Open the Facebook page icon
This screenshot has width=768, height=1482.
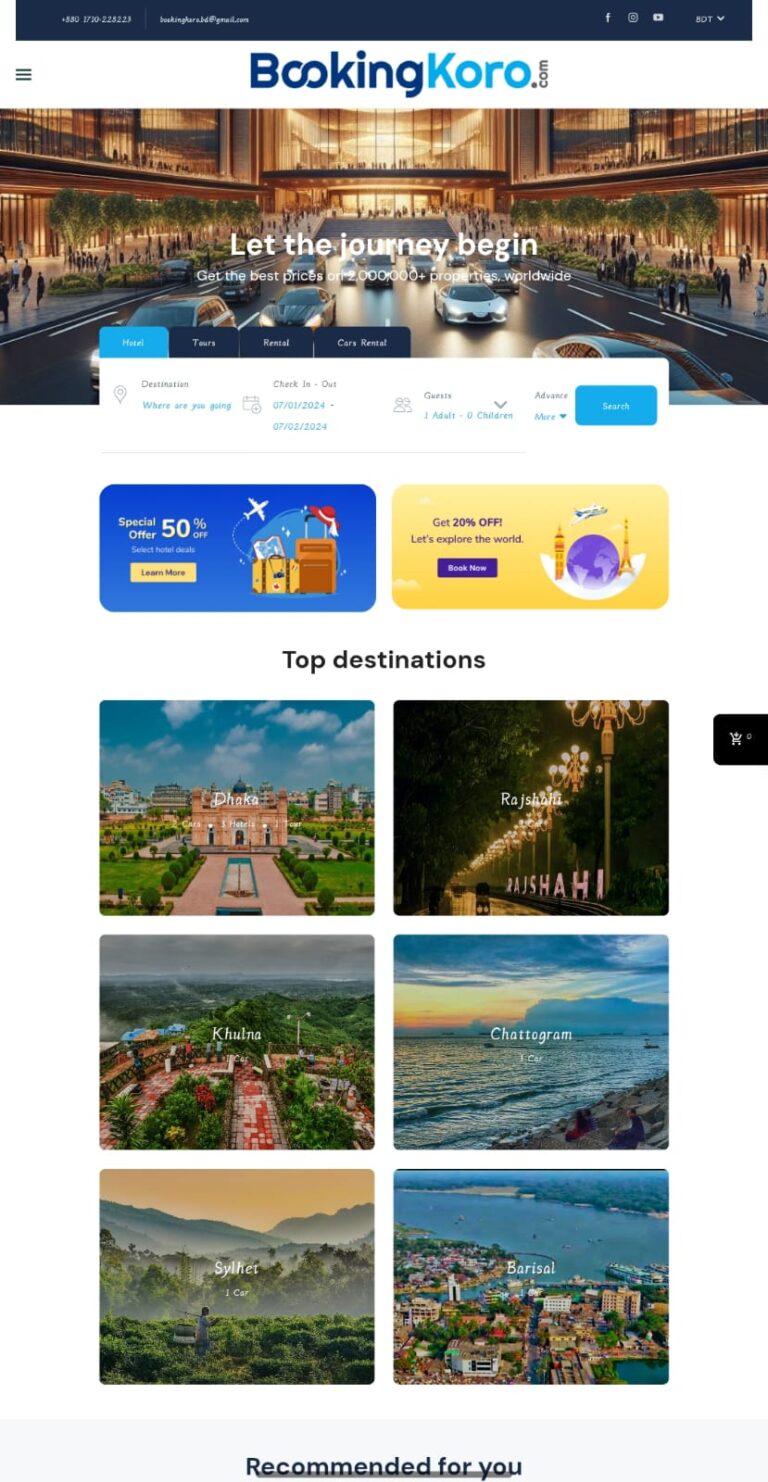[607, 18]
